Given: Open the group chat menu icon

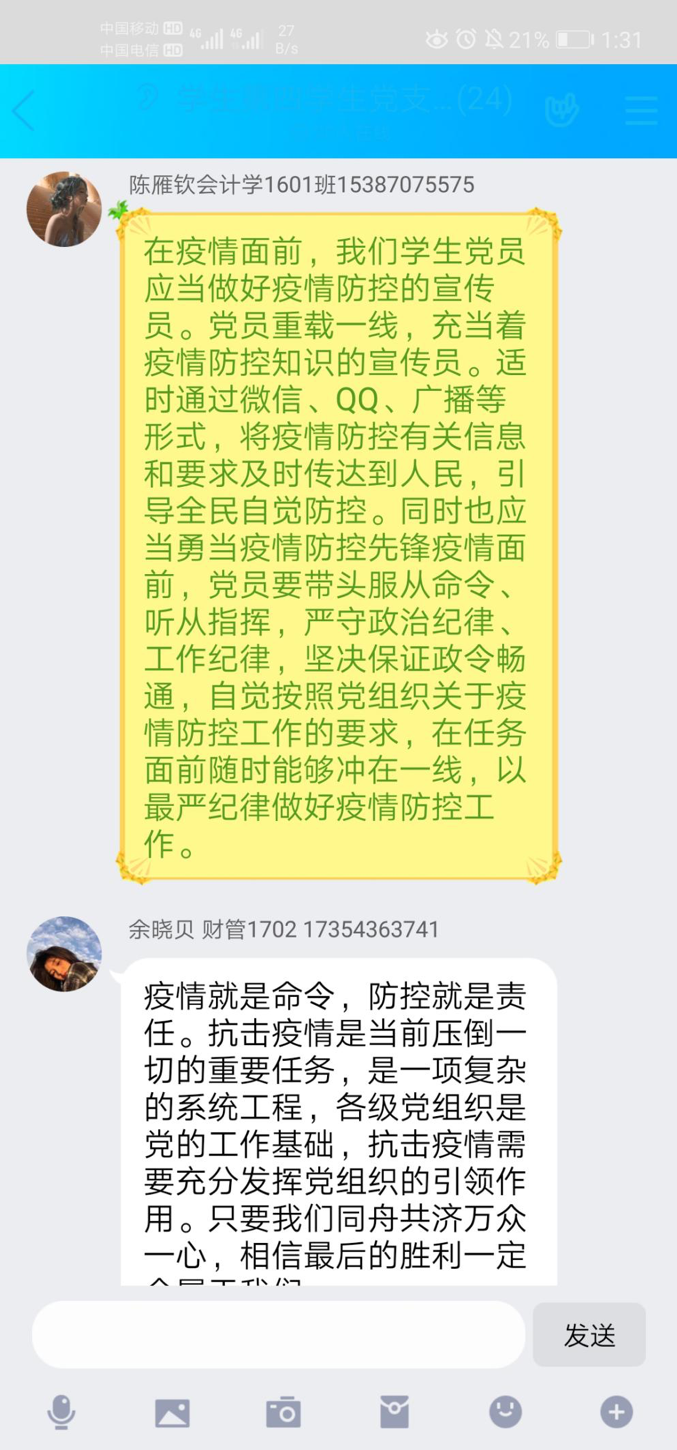Looking at the screenshot, I should [x=641, y=111].
